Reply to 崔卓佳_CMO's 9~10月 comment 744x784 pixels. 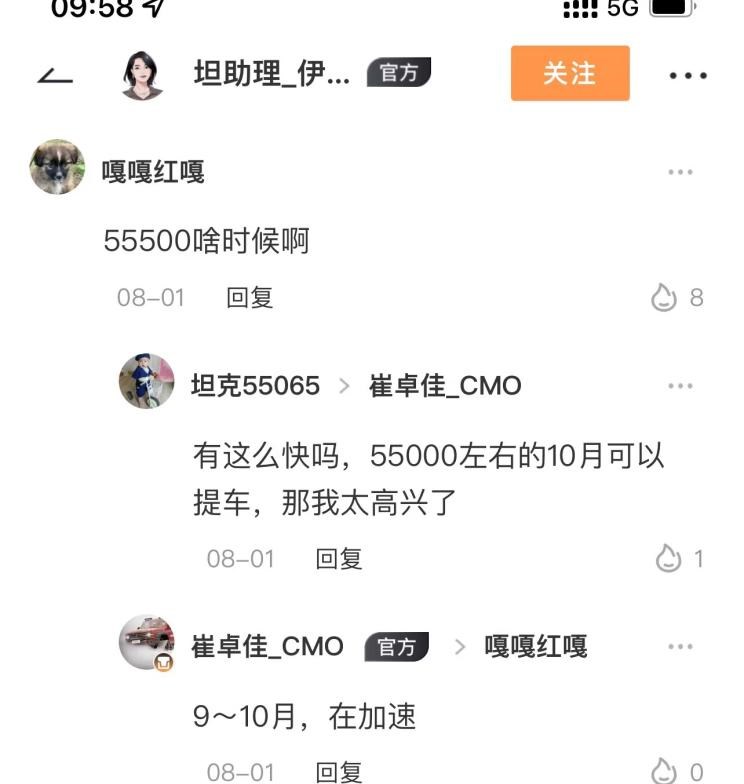point(338,771)
